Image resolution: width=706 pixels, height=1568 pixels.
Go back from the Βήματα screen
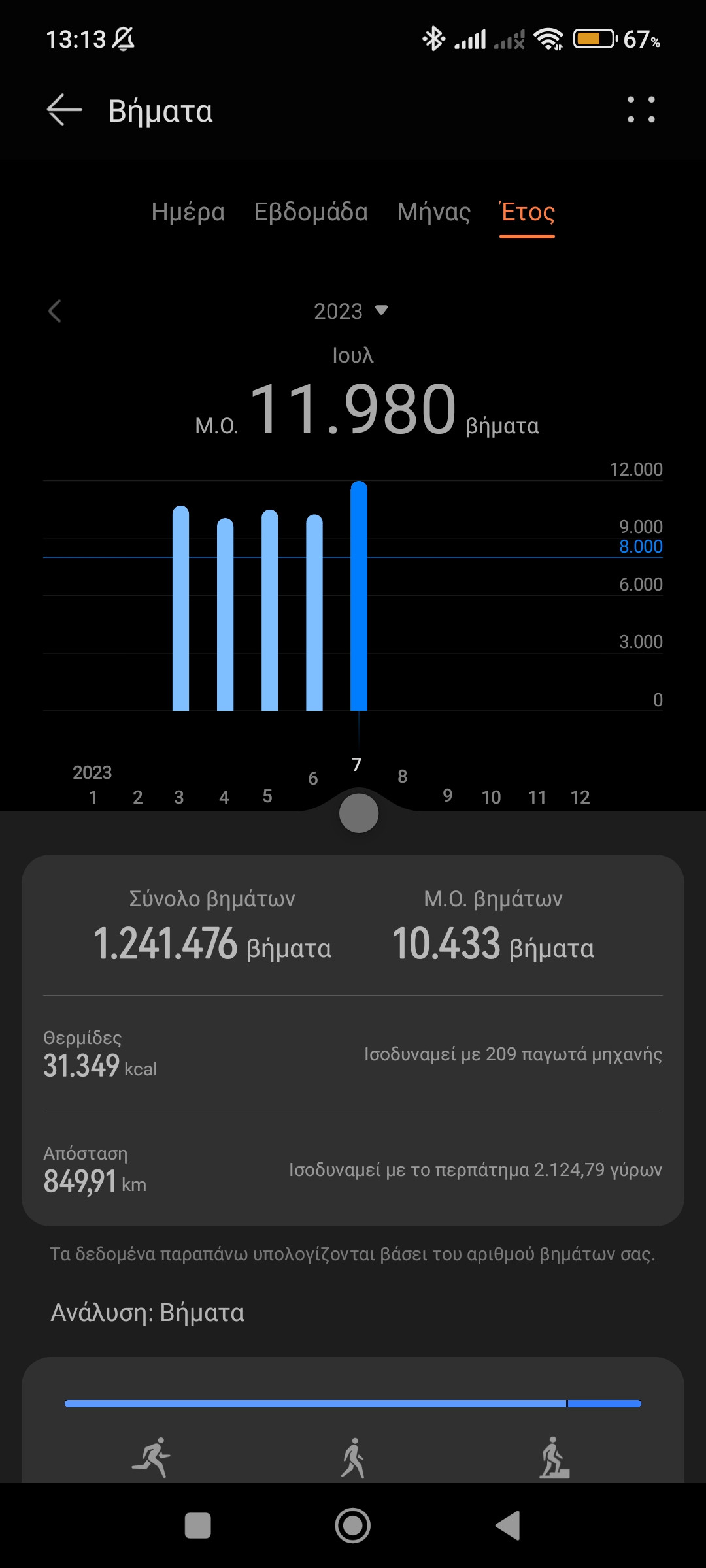click(x=65, y=110)
